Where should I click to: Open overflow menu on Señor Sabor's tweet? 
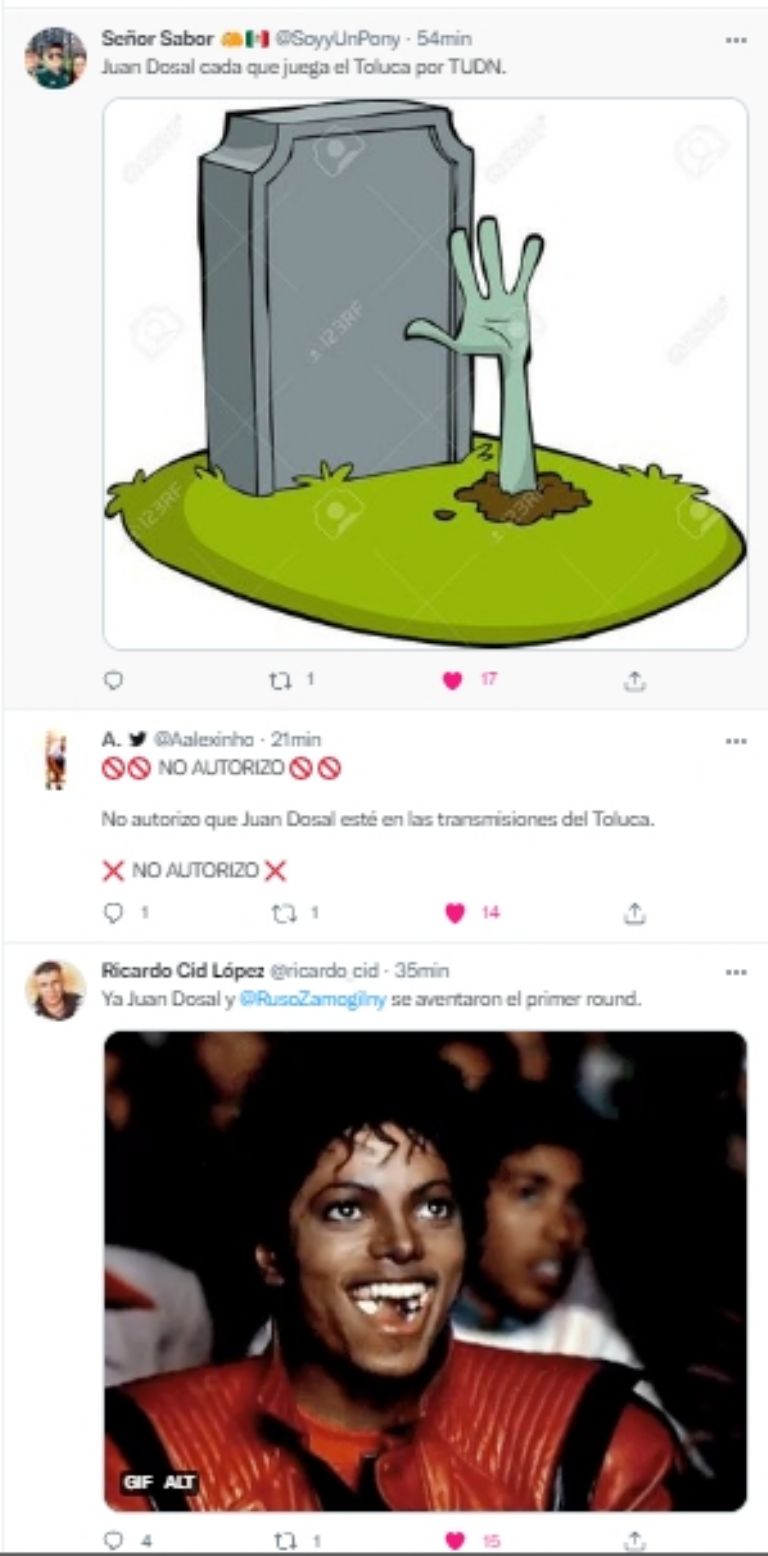point(736,40)
